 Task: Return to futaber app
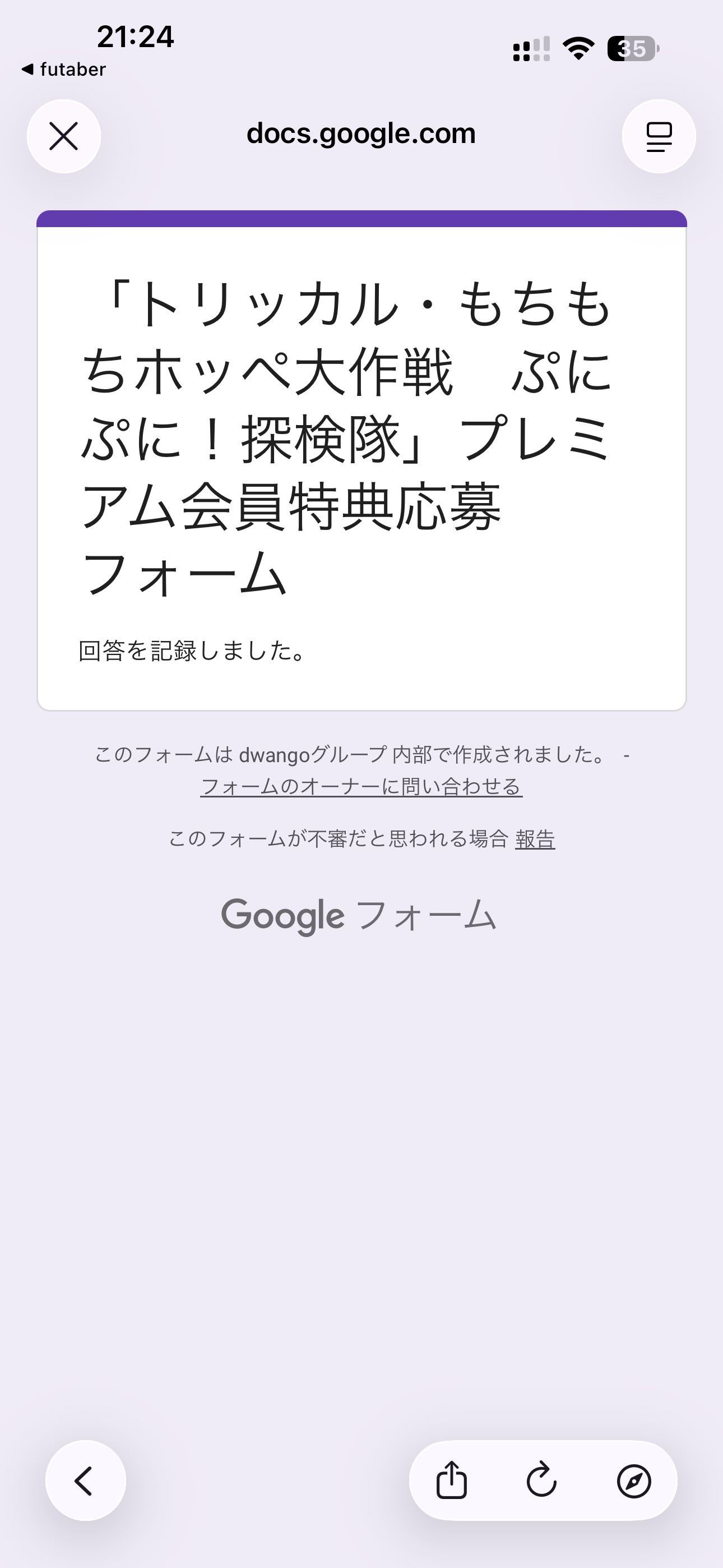(64, 70)
